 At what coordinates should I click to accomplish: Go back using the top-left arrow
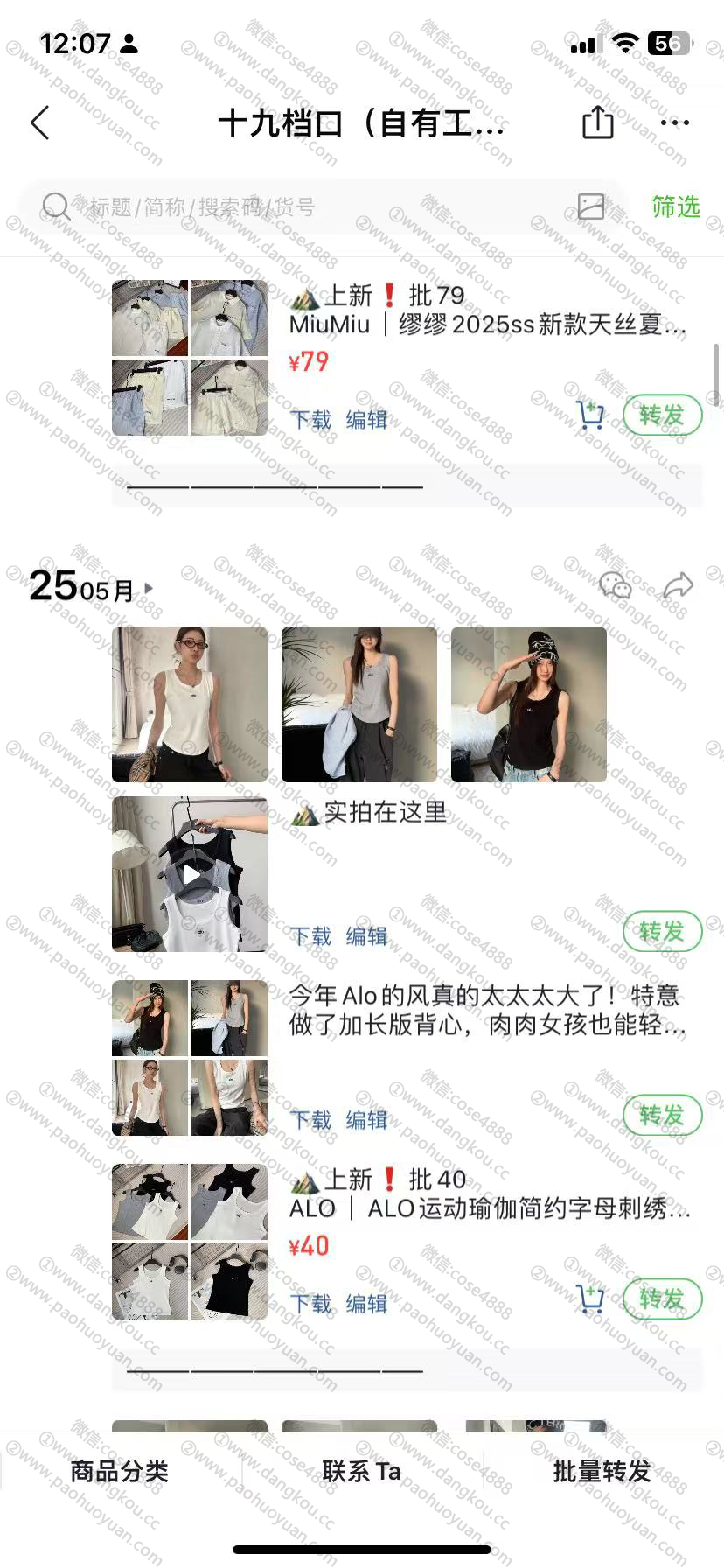click(40, 123)
